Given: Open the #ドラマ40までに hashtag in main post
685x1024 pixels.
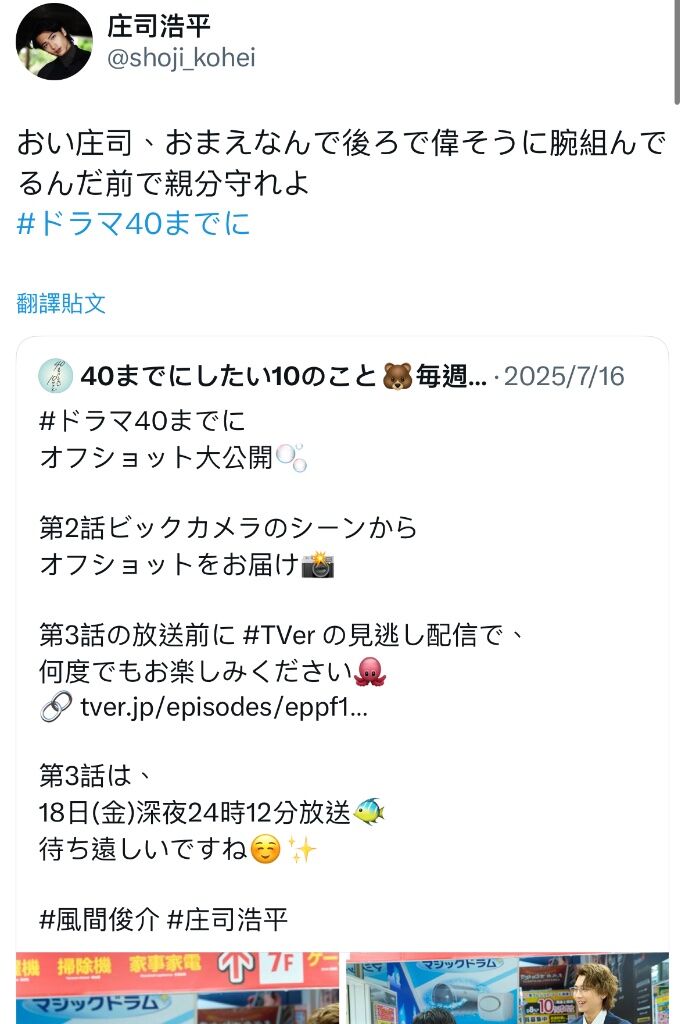Looking at the screenshot, I should pyautogui.click(x=134, y=223).
